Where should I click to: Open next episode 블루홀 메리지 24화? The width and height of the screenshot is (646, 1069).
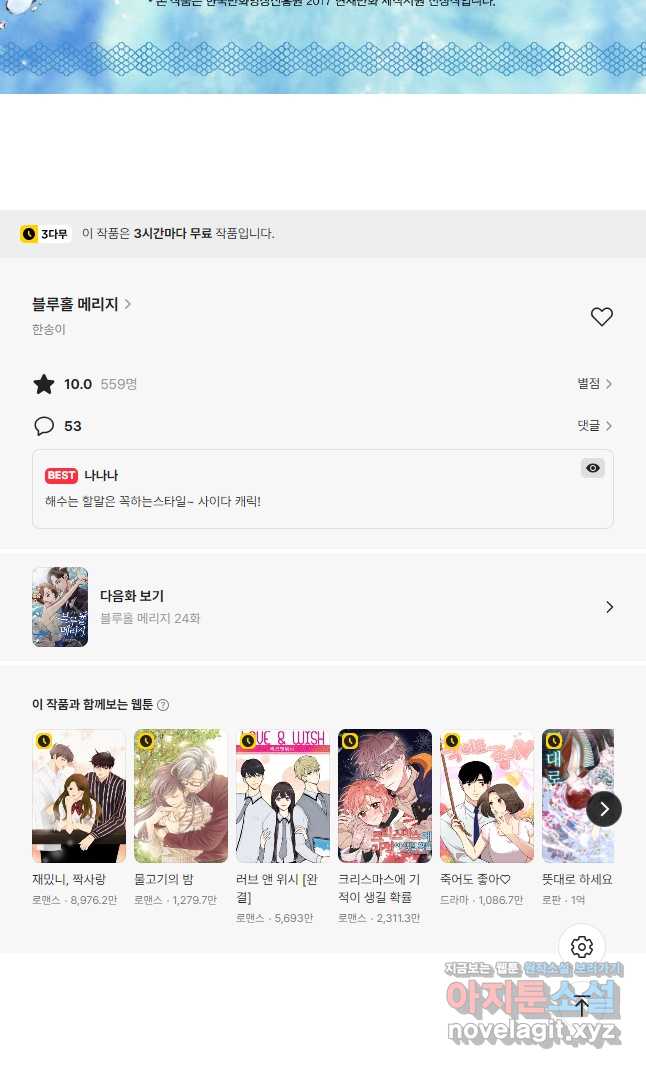[x=322, y=607]
